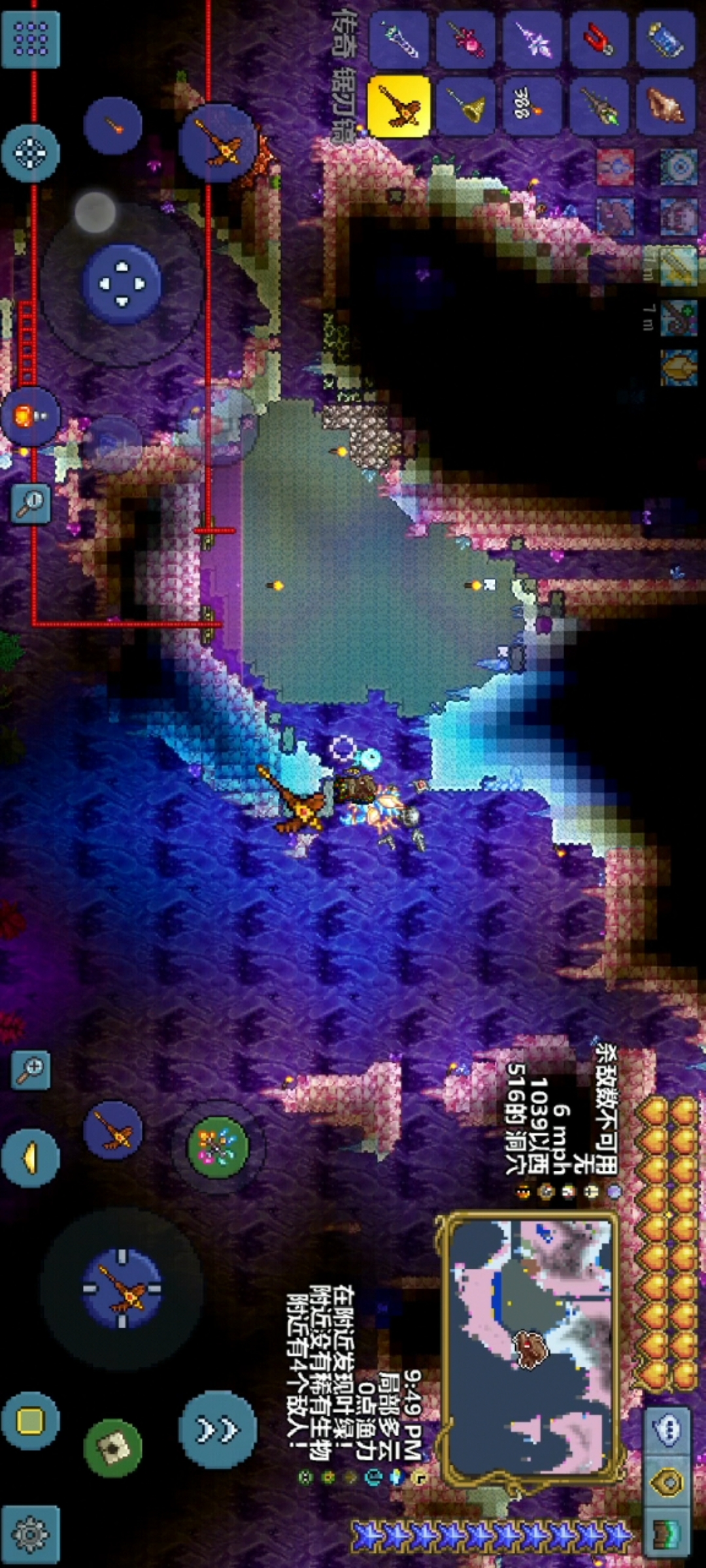Open the inventory grid button

[x=30, y=39]
